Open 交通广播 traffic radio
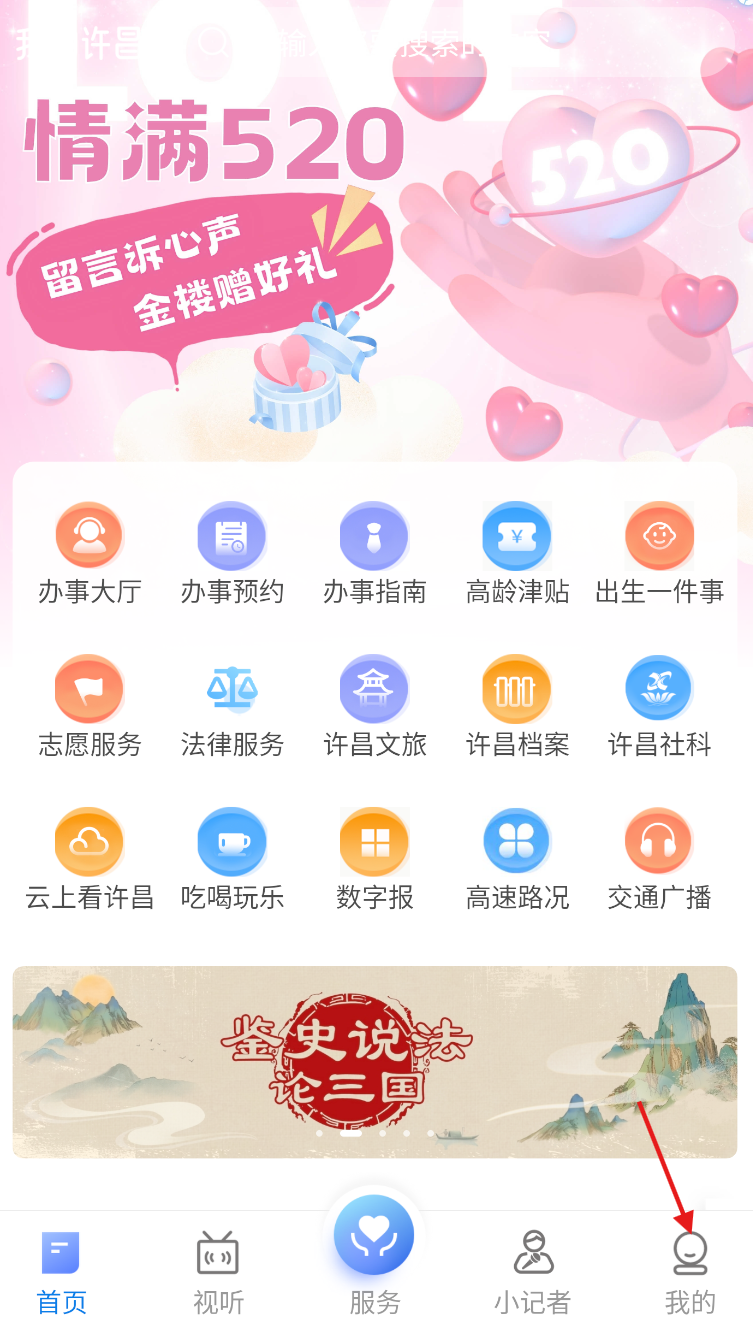The image size is (753, 1320). pos(659,859)
